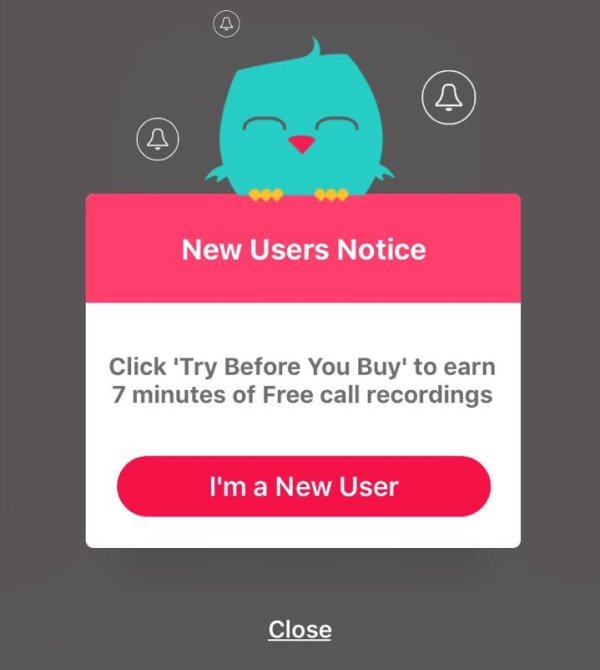Tap the I'm a New User button
Screen dimensions: 600x670
coord(303,487)
